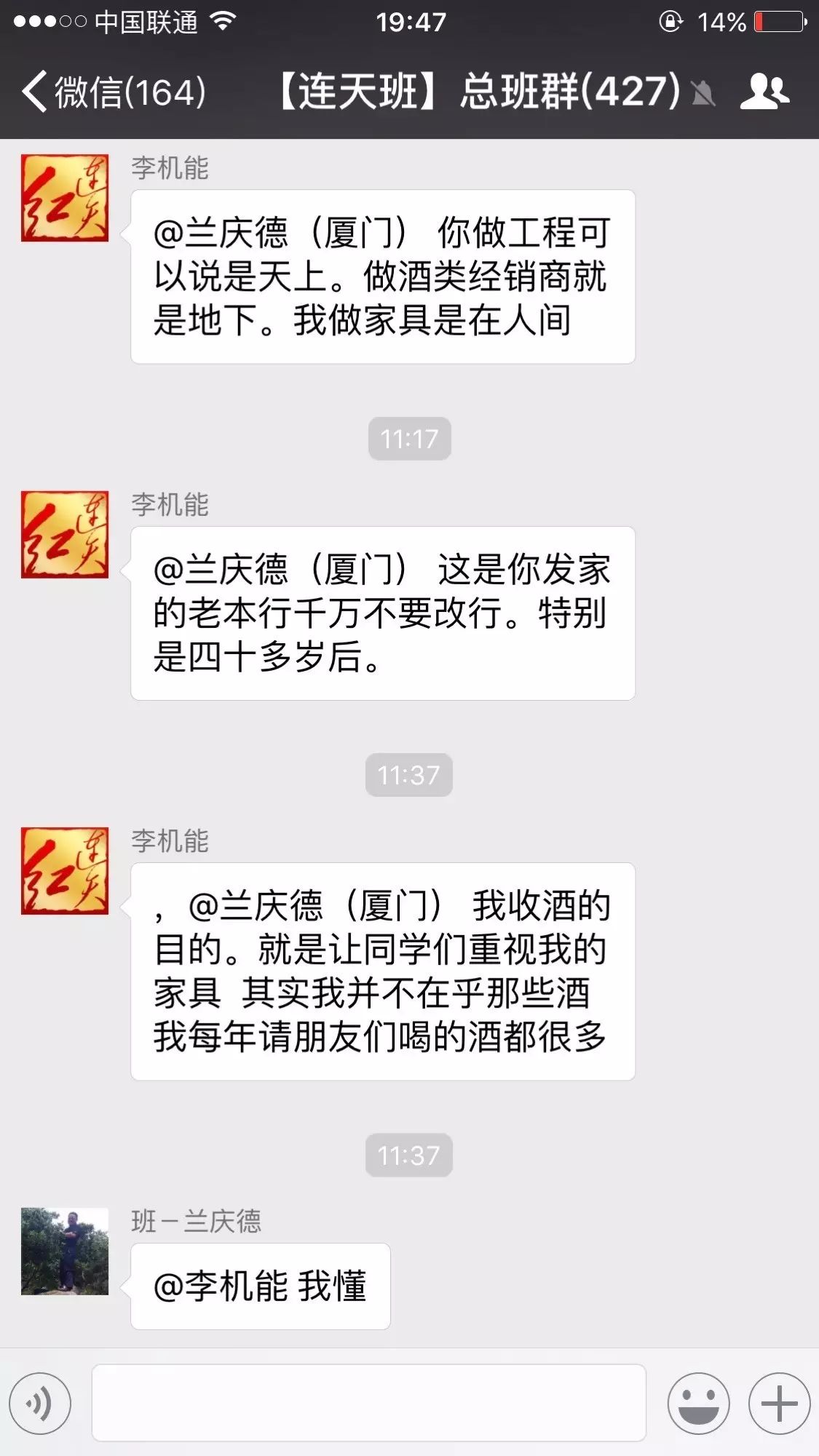Screen dimensions: 819x1456
Task: Open the group members info icon
Action: click(x=764, y=92)
